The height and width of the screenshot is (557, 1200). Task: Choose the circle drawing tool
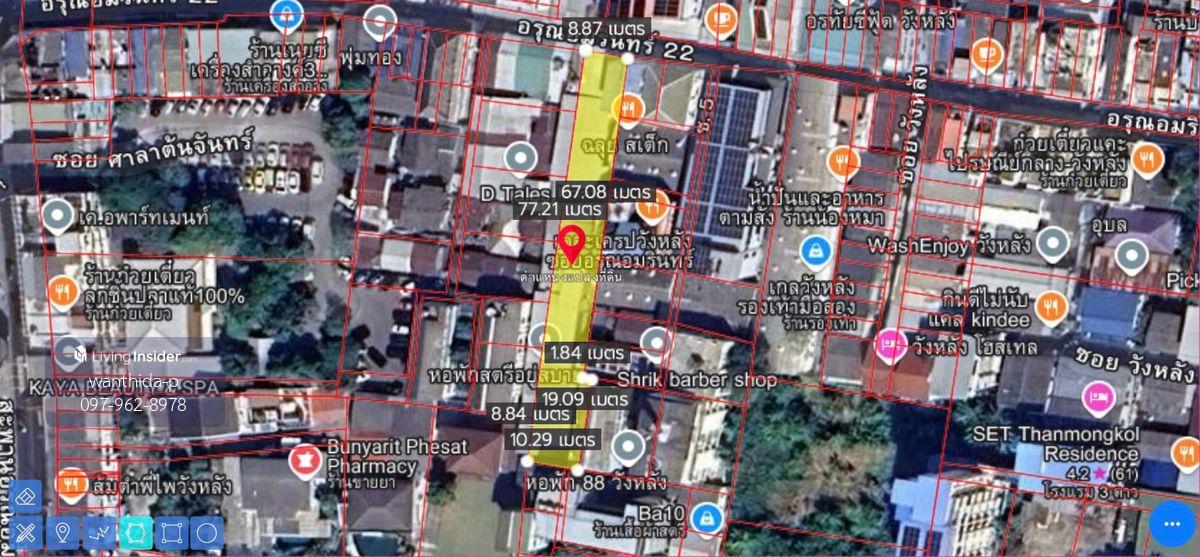[x=207, y=532]
